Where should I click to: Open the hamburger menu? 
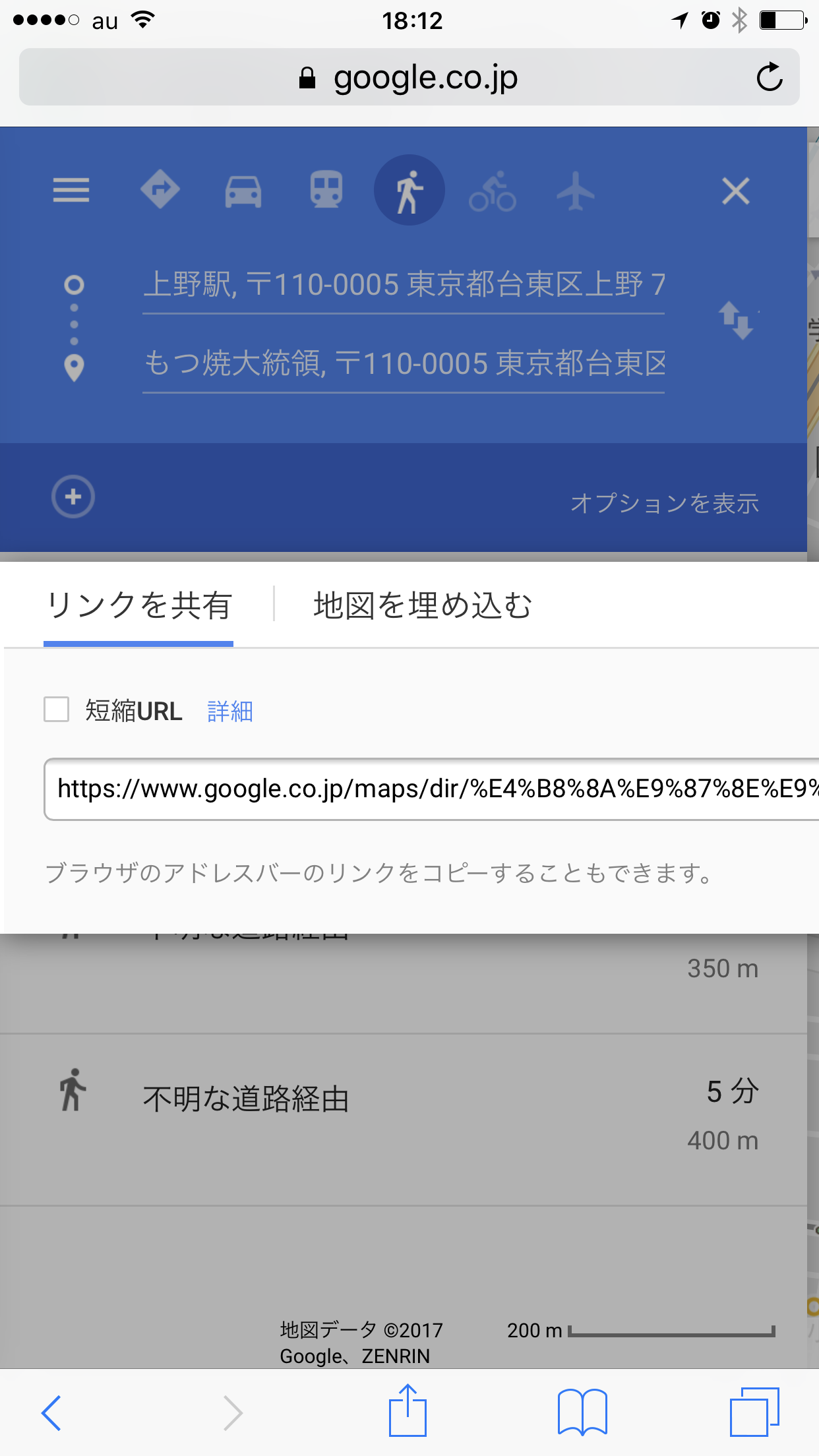(x=71, y=191)
